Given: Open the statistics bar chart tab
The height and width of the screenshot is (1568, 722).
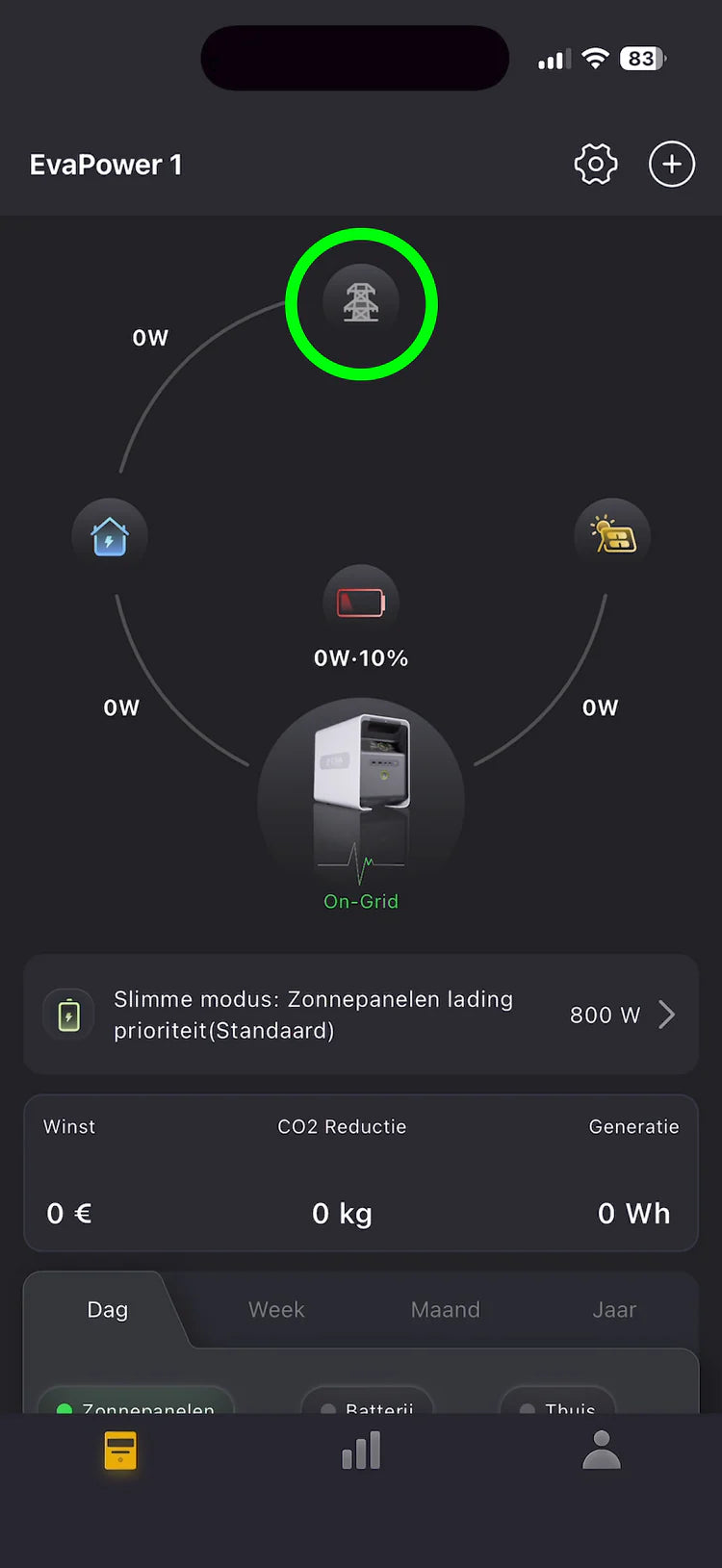Looking at the screenshot, I should coord(361,1451).
